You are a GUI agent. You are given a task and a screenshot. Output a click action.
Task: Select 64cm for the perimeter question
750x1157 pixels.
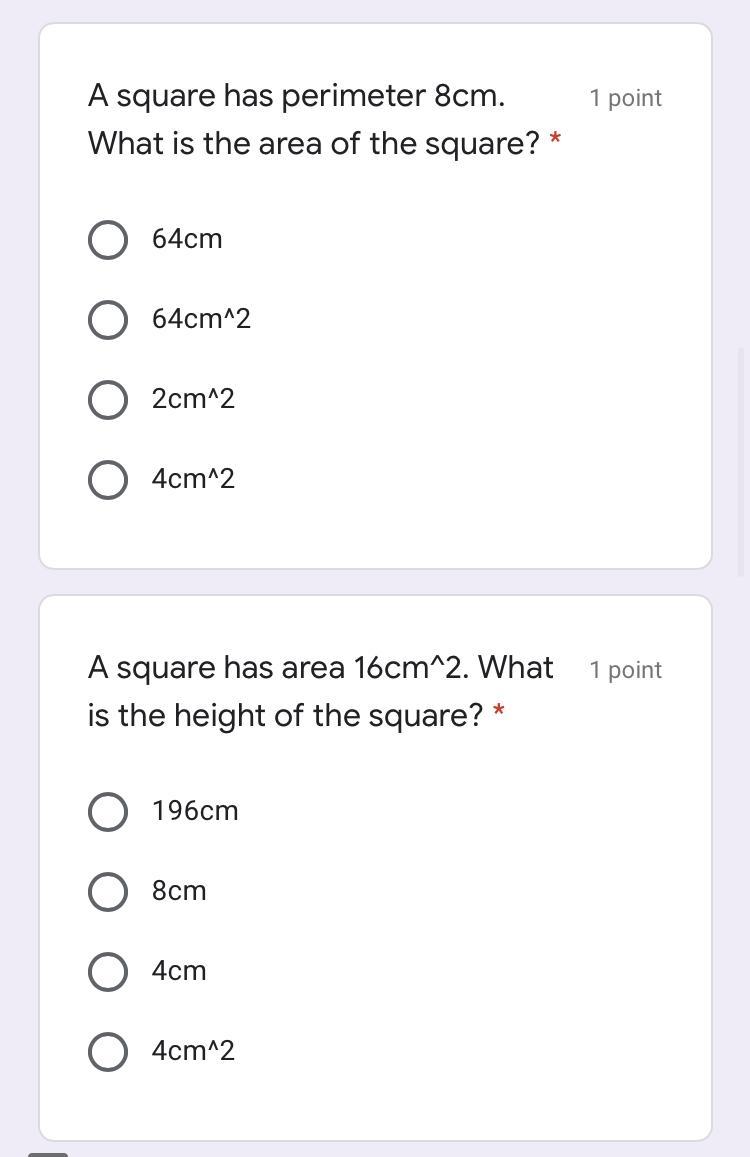[x=108, y=240]
